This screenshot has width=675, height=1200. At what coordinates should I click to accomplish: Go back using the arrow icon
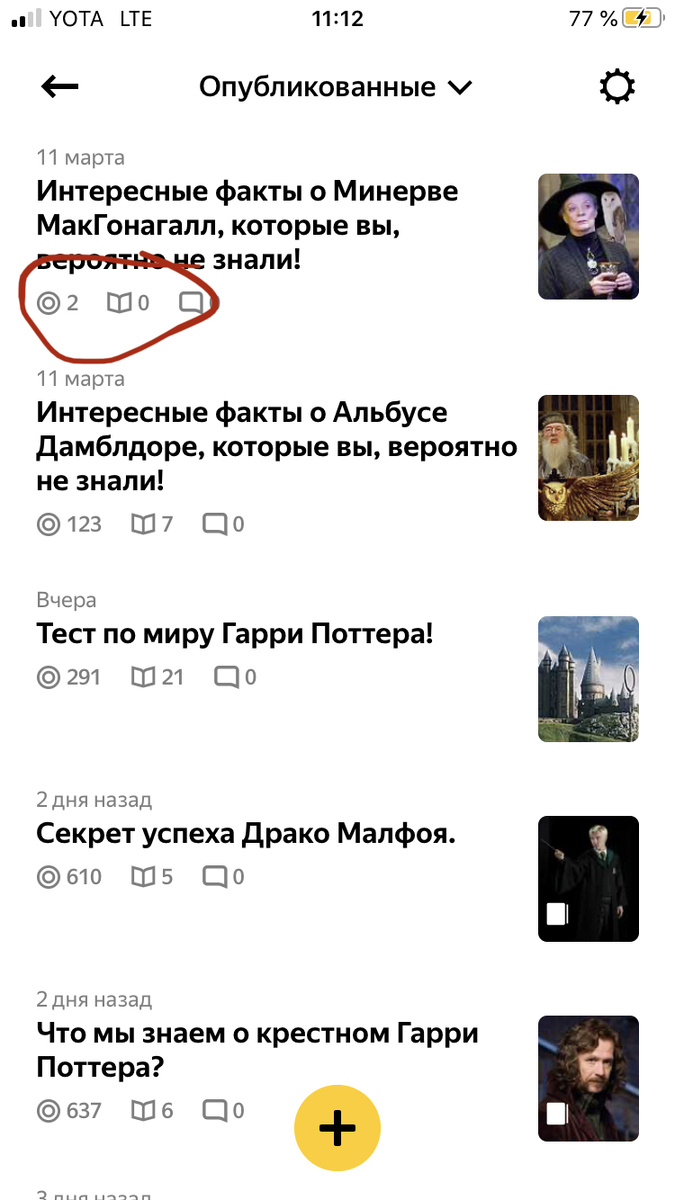point(60,88)
